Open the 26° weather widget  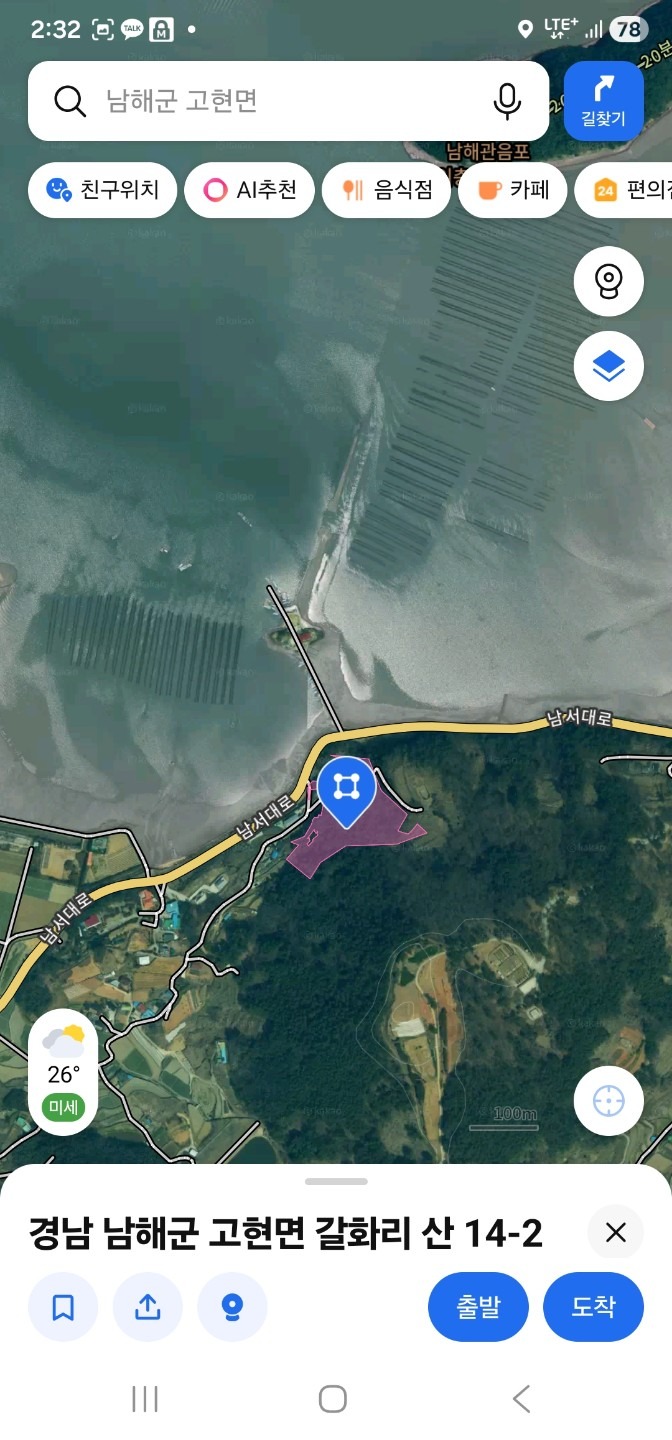64,1073
